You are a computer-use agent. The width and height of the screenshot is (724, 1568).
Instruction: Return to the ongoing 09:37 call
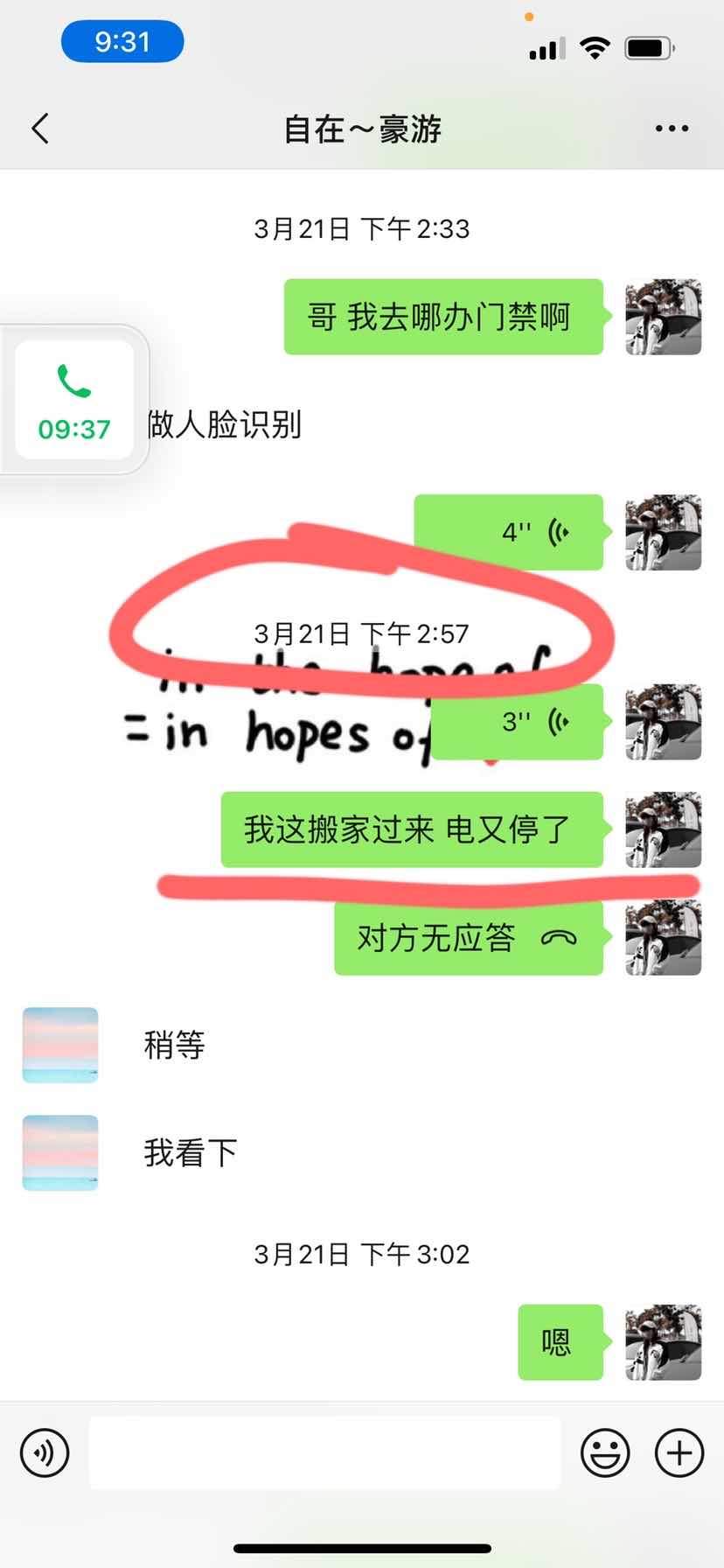click(74, 400)
